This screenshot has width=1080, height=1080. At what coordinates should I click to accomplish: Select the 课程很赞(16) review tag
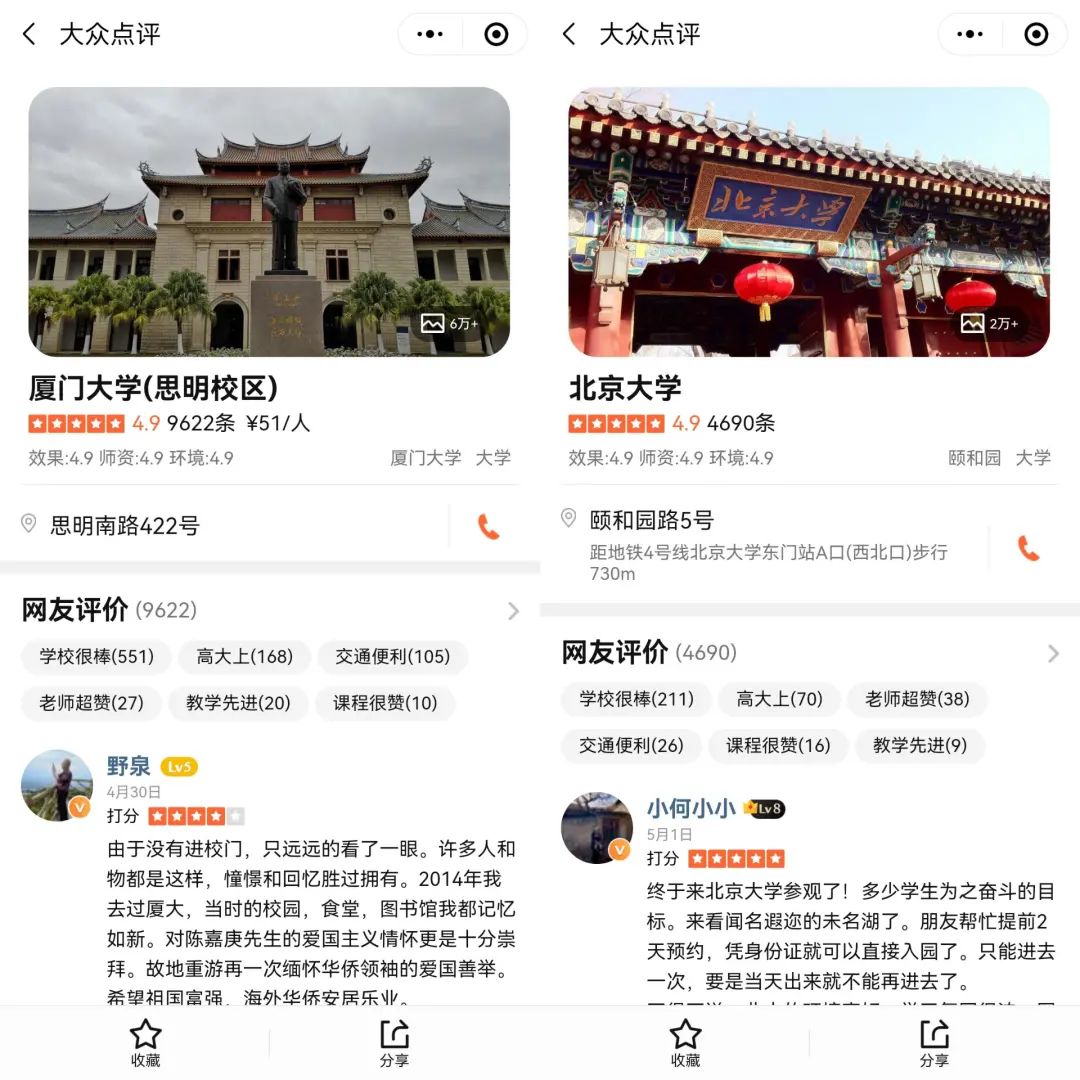click(777, 745)
